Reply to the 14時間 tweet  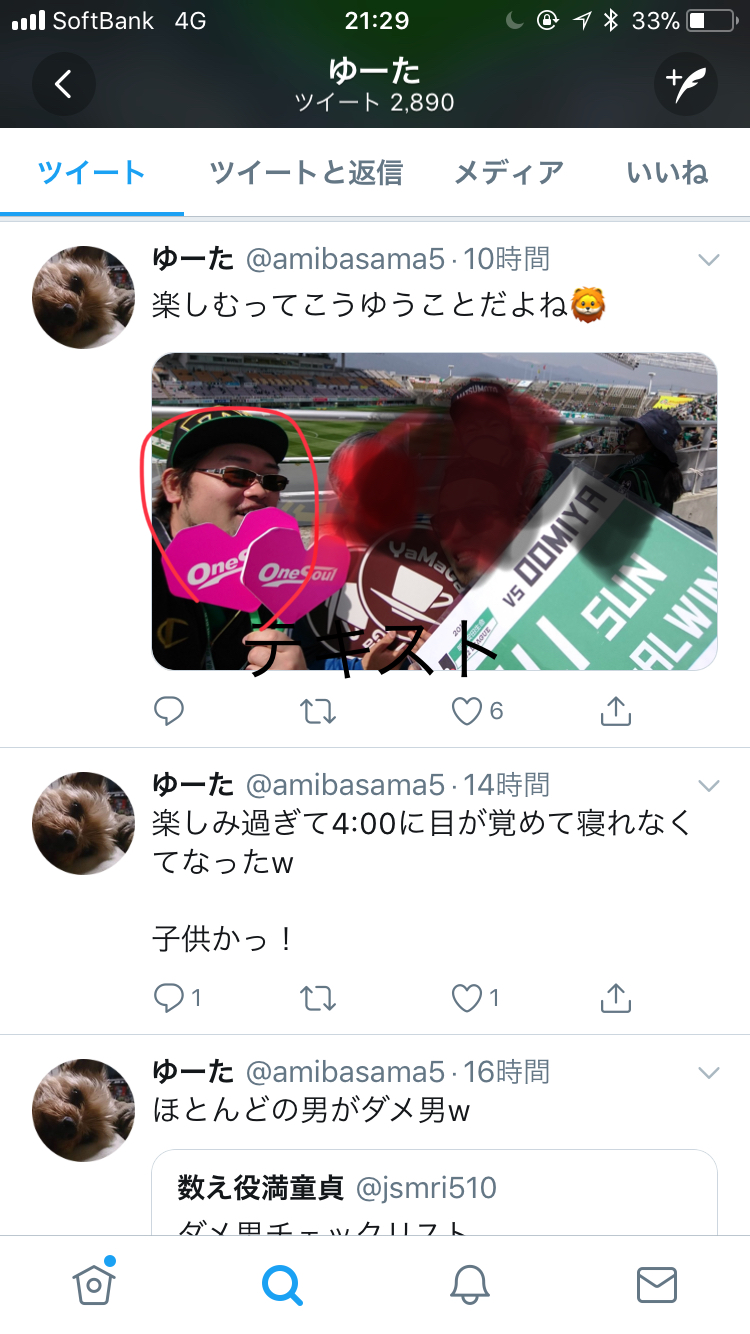coord(170,997)
